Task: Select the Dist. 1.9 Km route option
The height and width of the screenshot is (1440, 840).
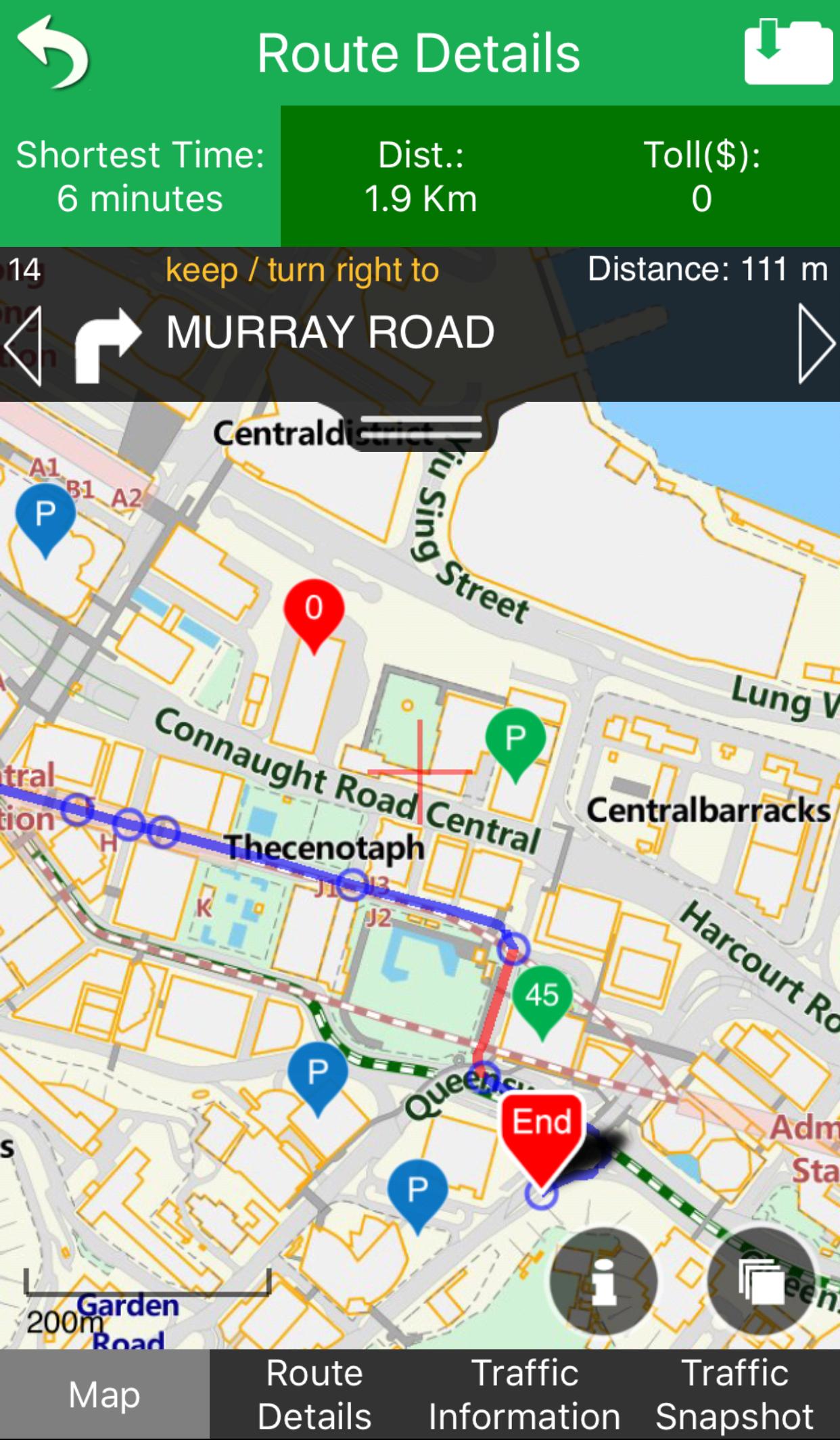Action: point(421,177)
